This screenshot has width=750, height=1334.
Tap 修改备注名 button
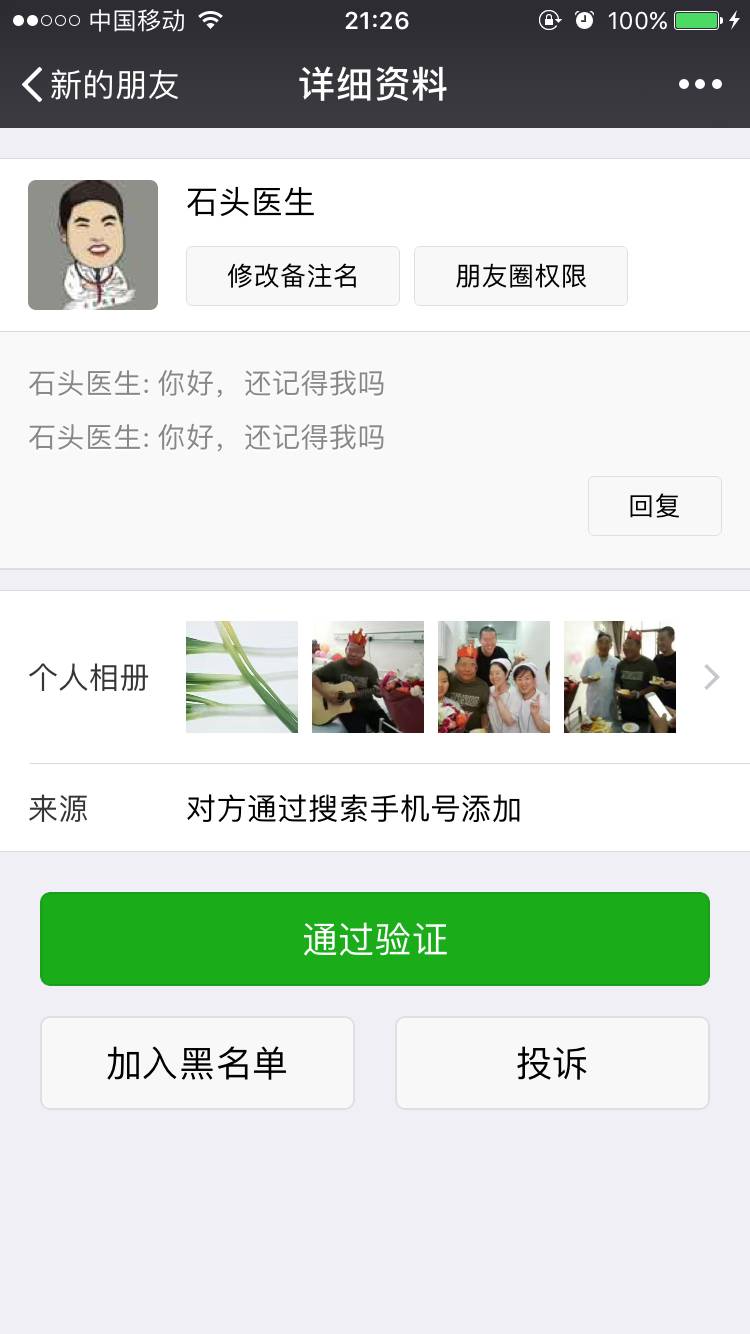(x=293, y=276)
